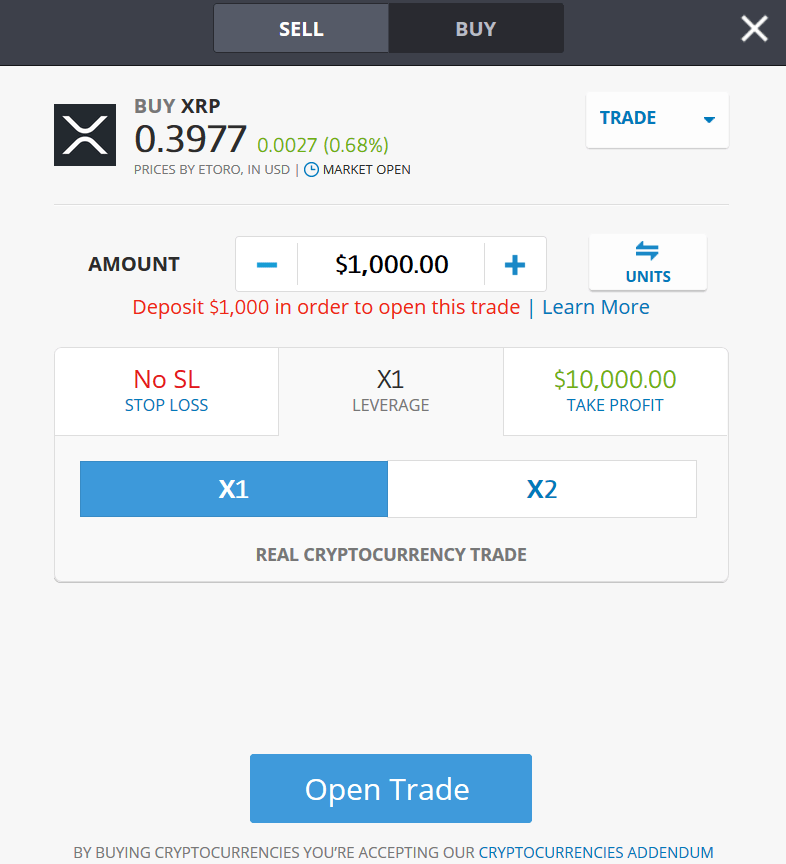This screenshot has width=786, height=864.
Task: Increase the amount with the plus button
Action: (x=515, y=265)
